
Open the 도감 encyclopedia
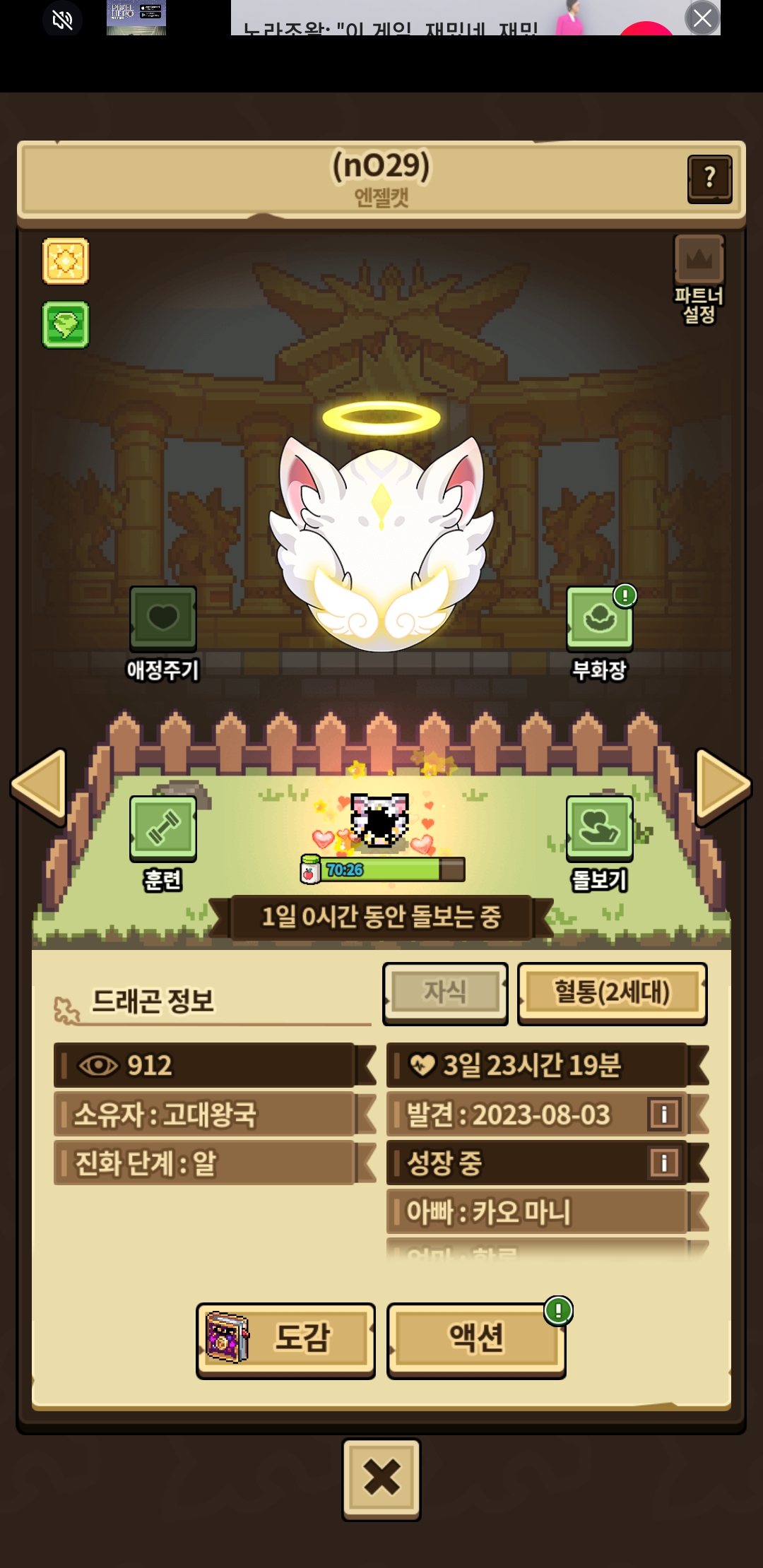click(285, 1340)
